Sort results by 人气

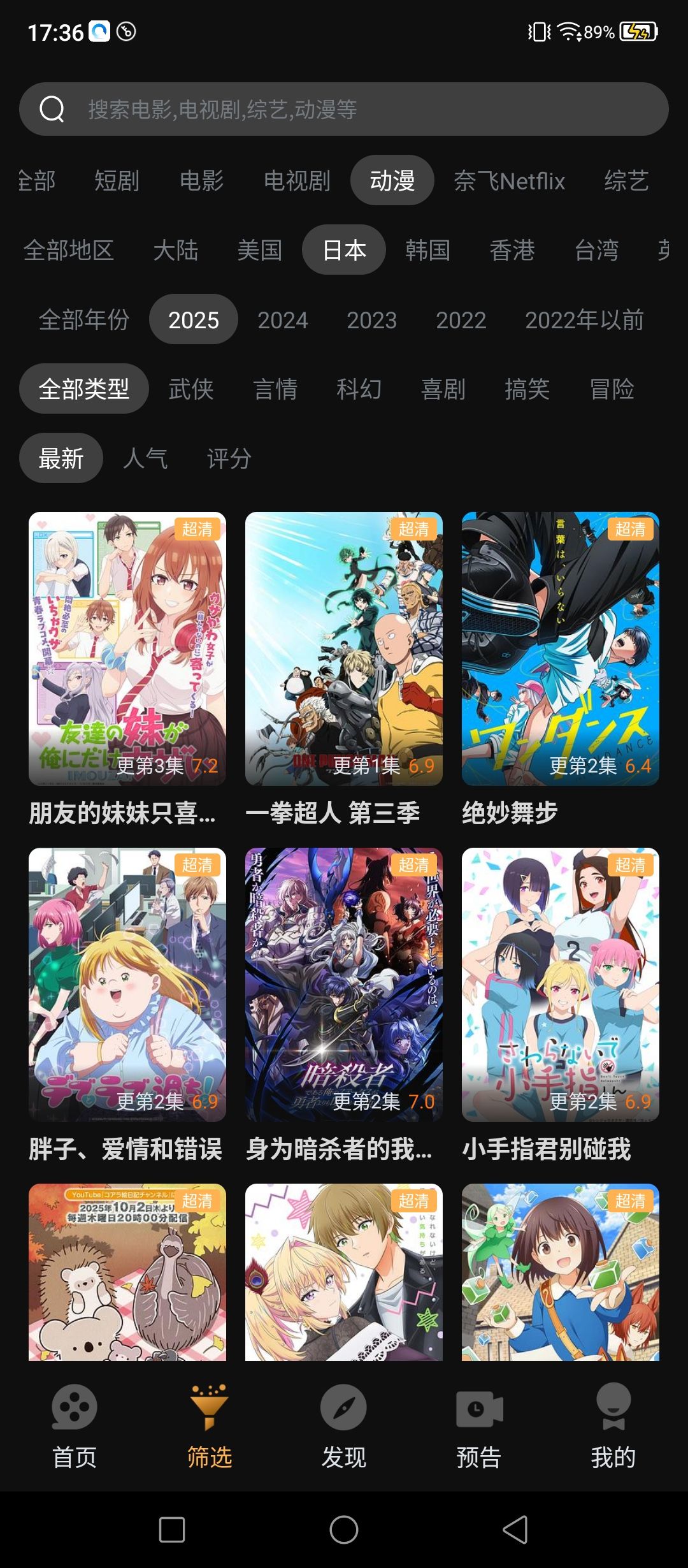click(x=145, y=459)
